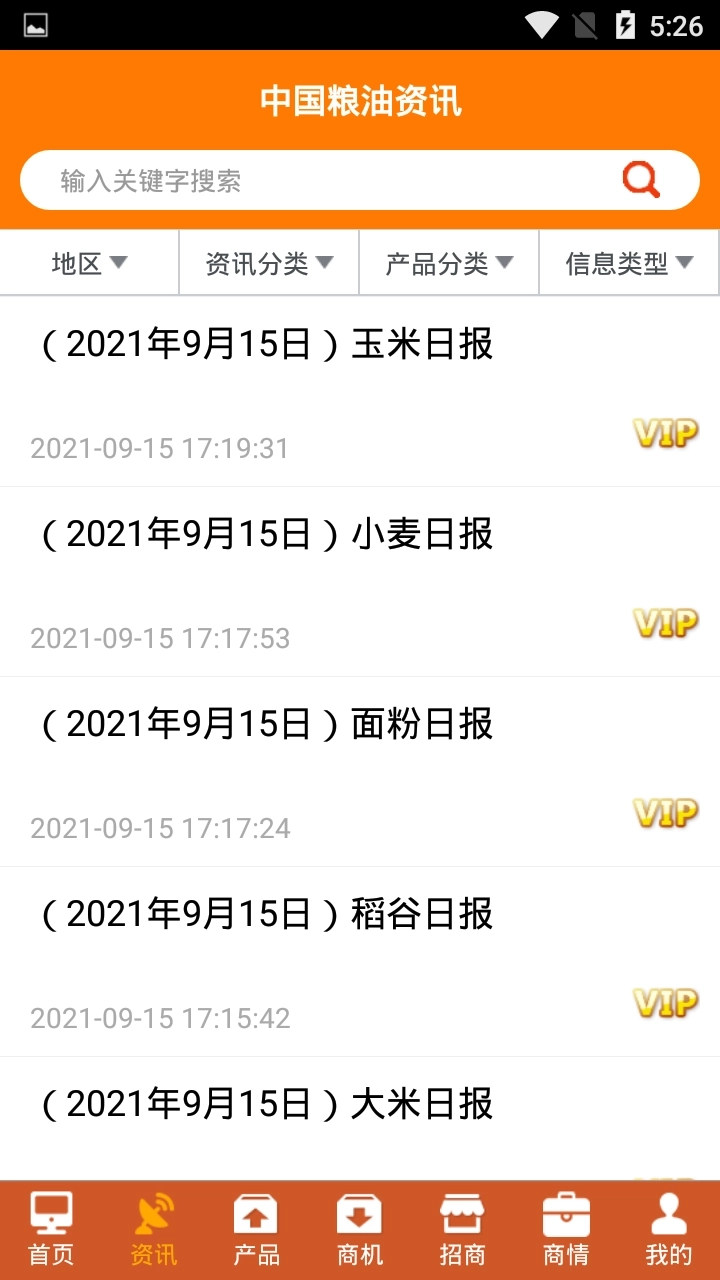Tap the VIP badge on 玉米日报
Screen dimensions: 720x1280
(x=665, y=434)
